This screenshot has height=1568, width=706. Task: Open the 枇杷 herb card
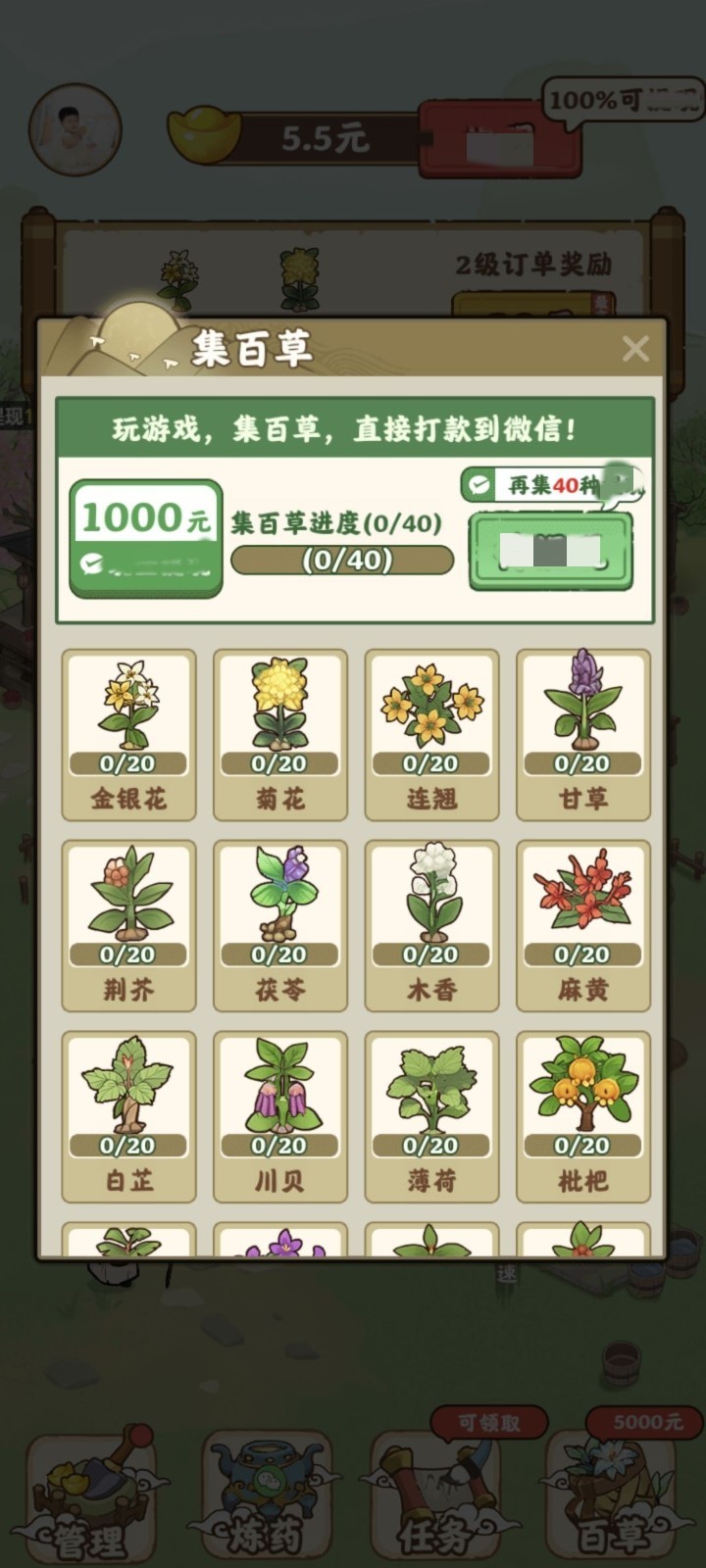(583, 1116)
